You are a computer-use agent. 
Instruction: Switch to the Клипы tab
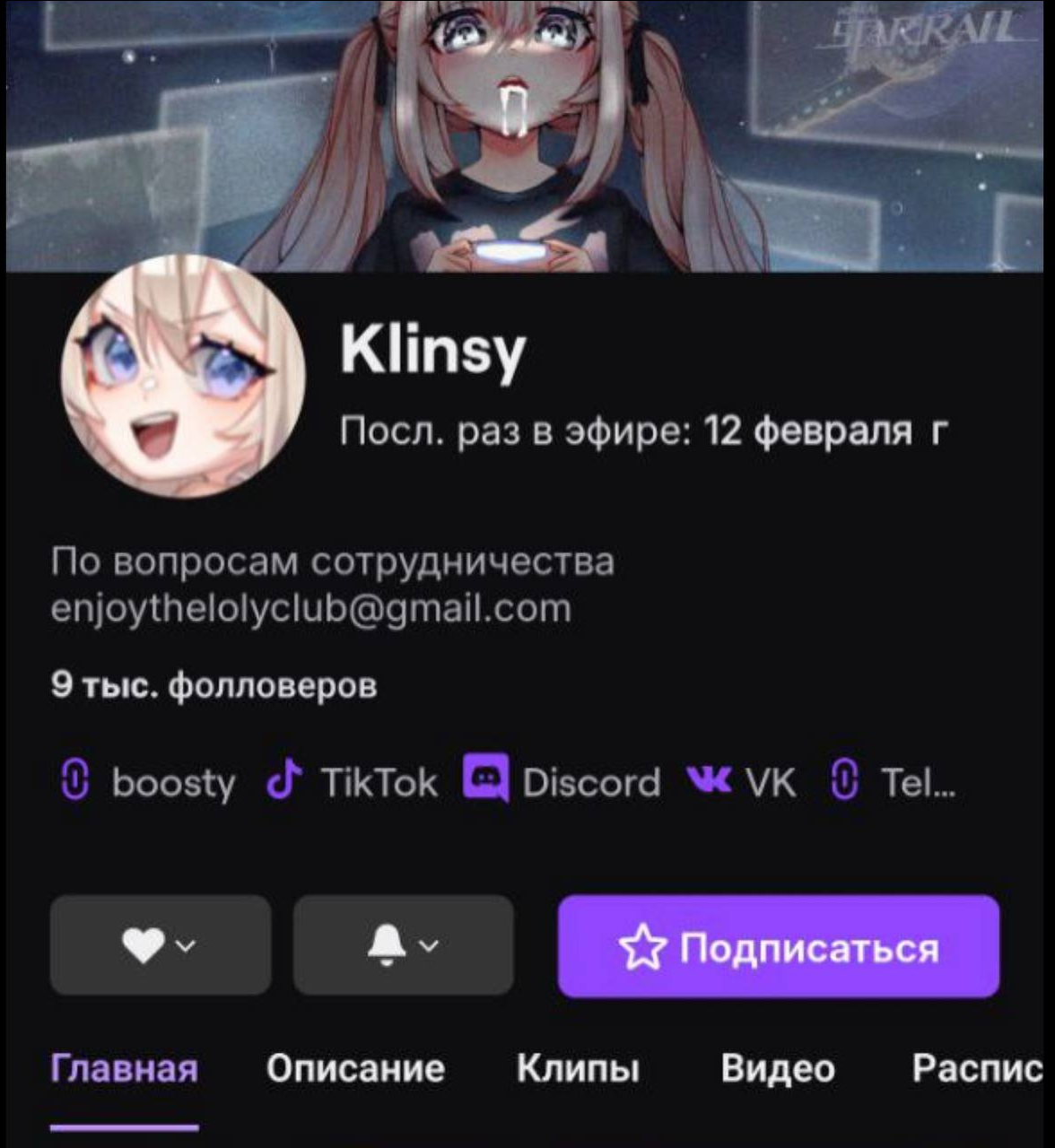578,1069
